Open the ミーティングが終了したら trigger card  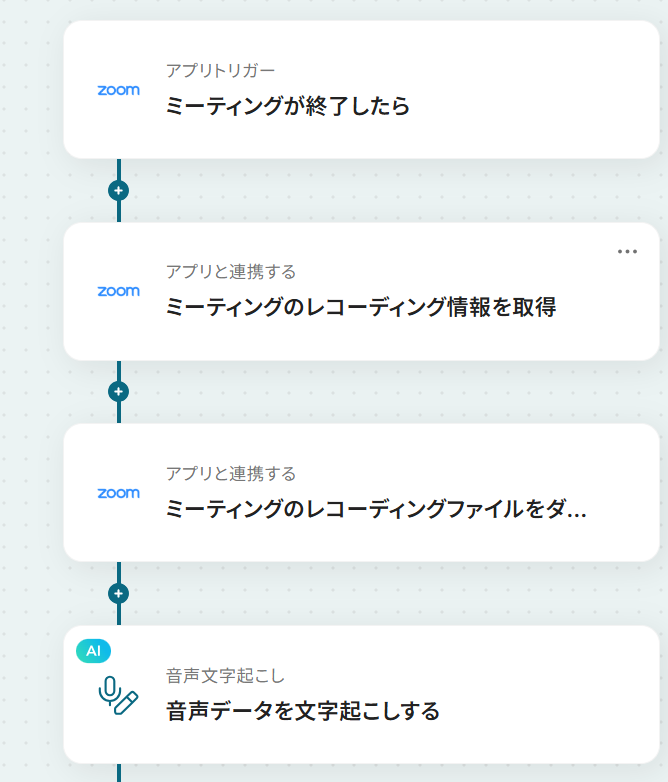coord(360,90)
